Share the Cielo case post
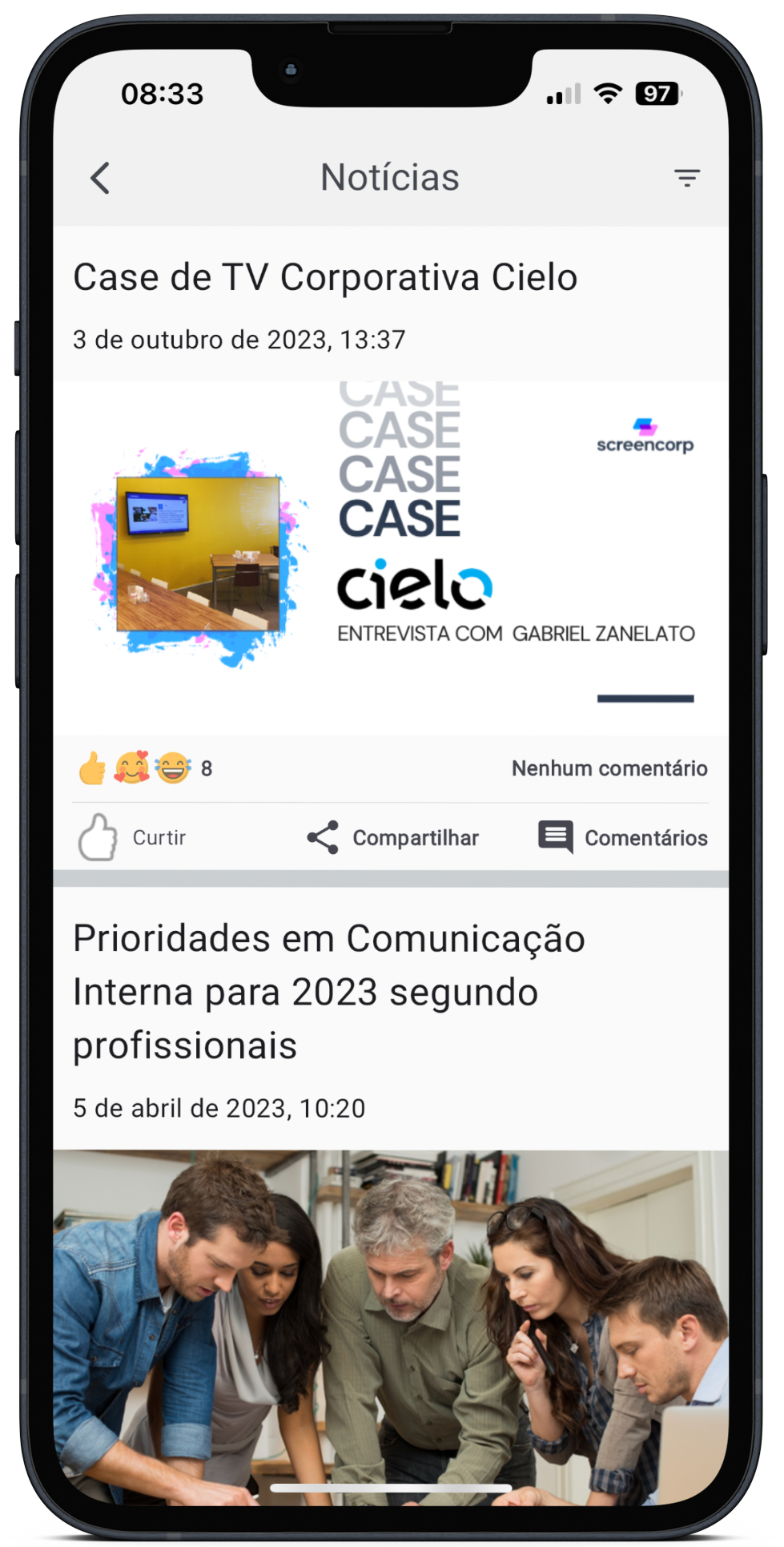This screenshot has height=1547, width=784. (x=392, y=837)
